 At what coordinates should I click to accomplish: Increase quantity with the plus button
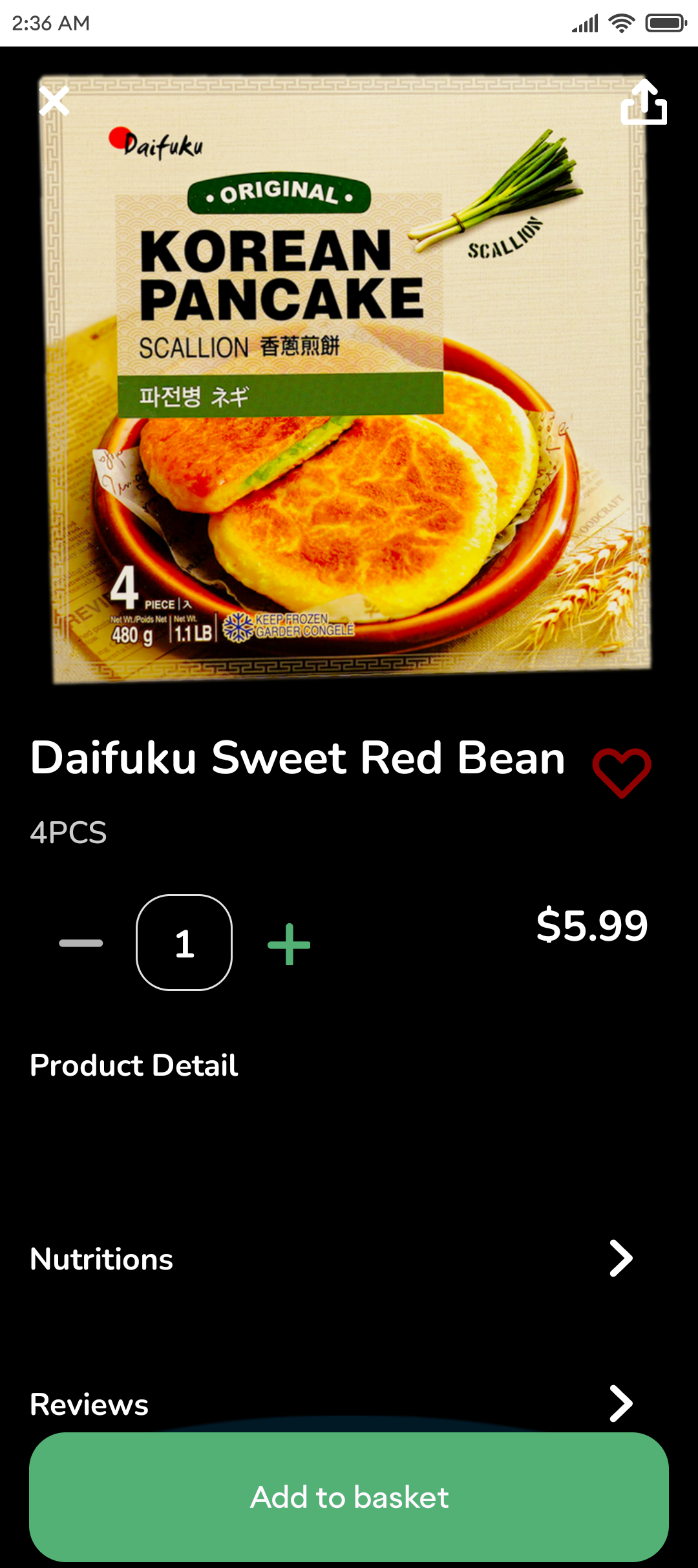(289, 944)
